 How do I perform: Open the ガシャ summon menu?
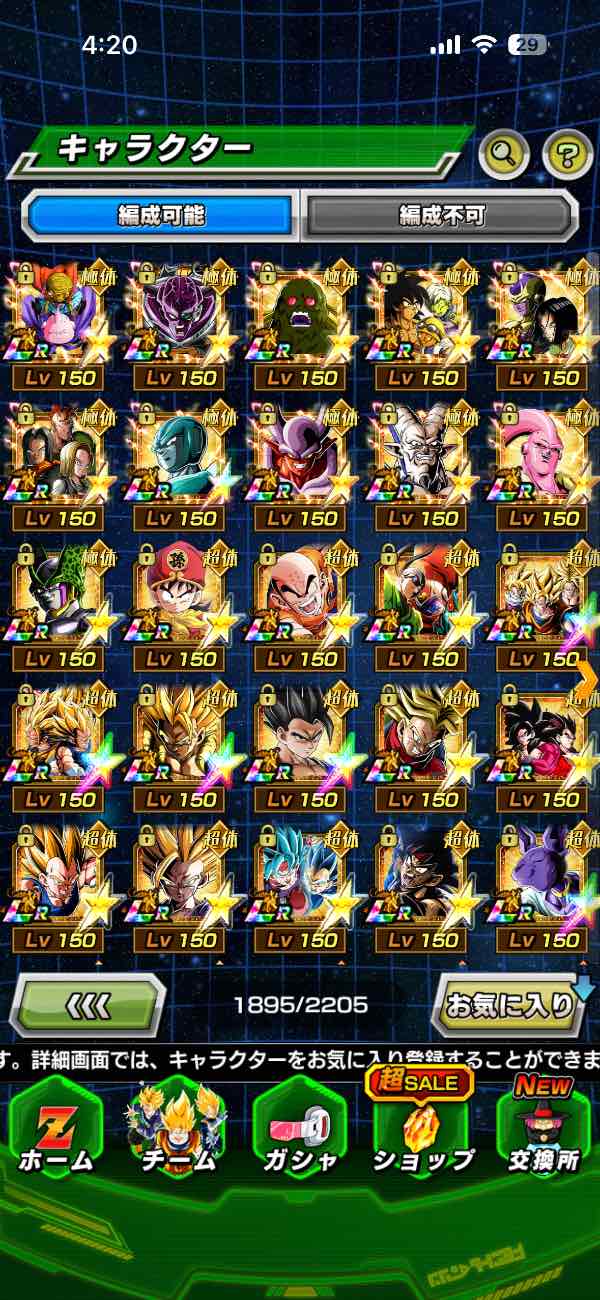click(299, 1130)
